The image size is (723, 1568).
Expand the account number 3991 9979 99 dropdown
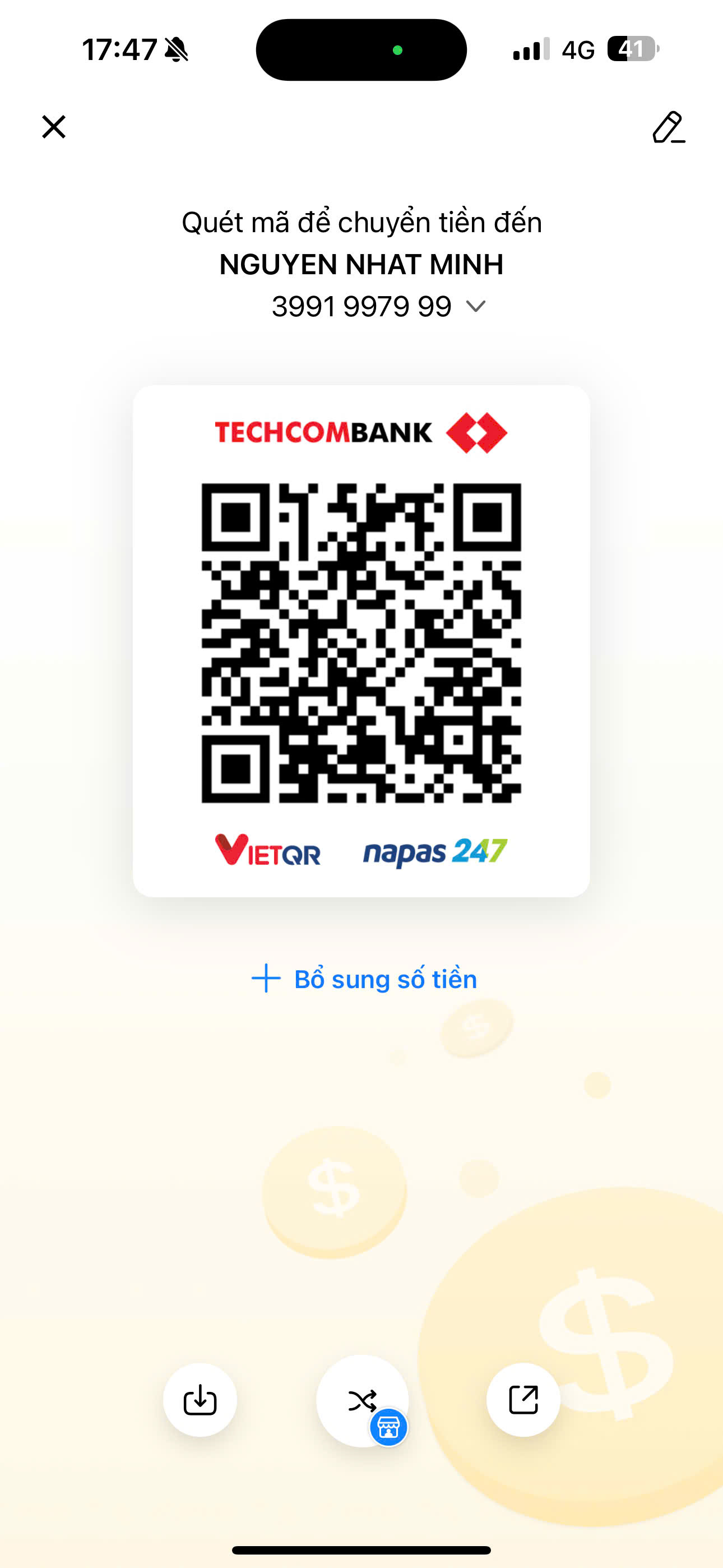[x=475, y=306]
